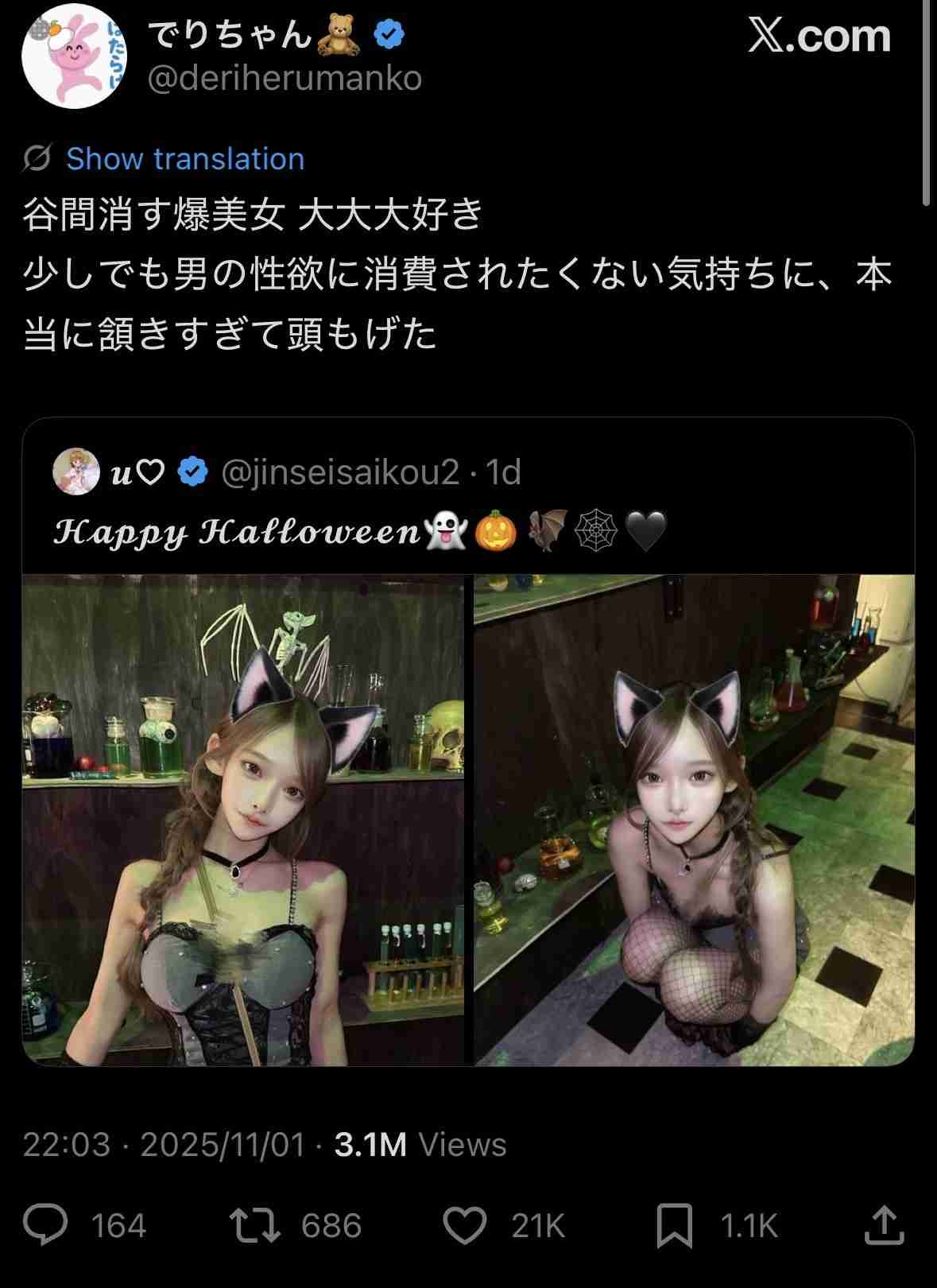The height and width of the screenshot is (1288, 937).
Task: Bookmark this post
Action: click(674, 1225)
